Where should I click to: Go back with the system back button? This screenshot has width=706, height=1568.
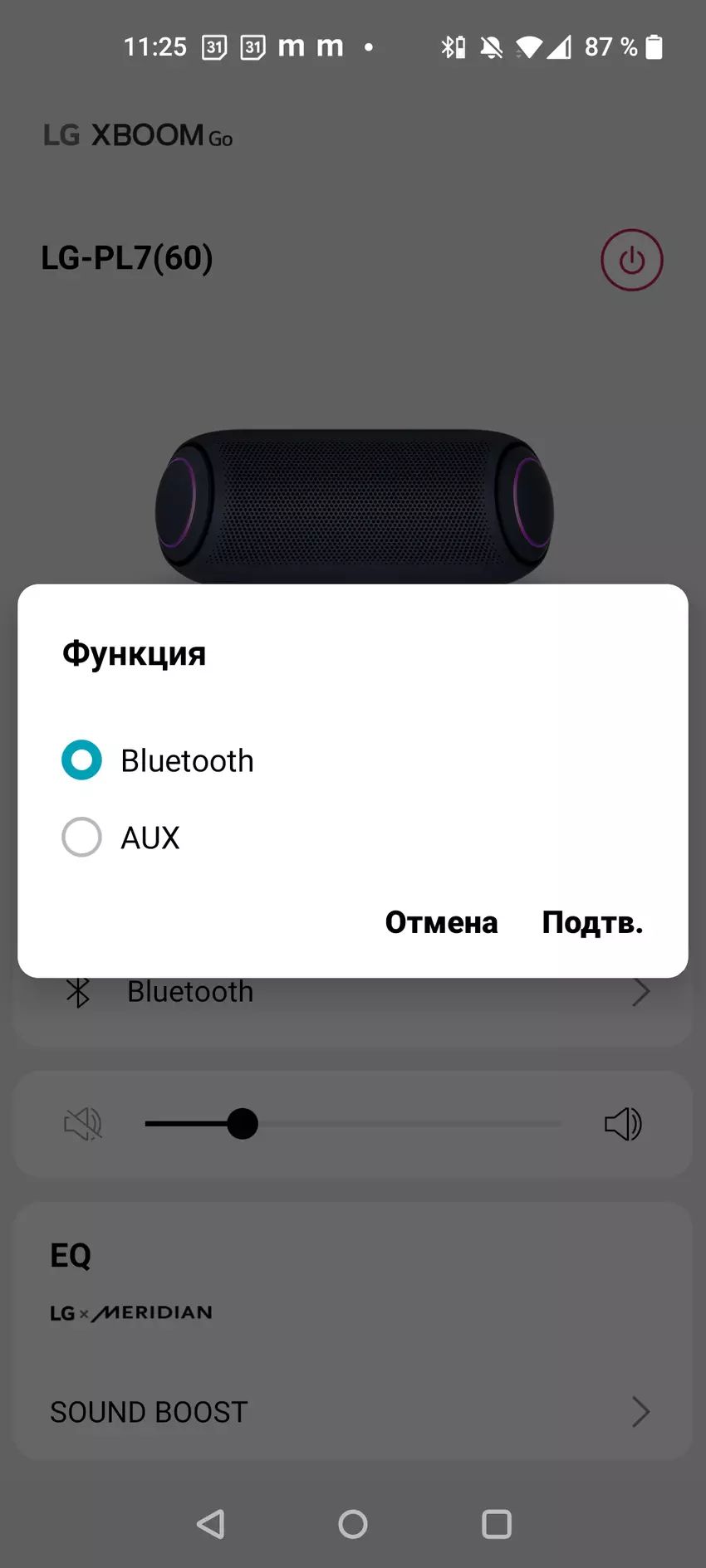click(x=211, y=1524)
